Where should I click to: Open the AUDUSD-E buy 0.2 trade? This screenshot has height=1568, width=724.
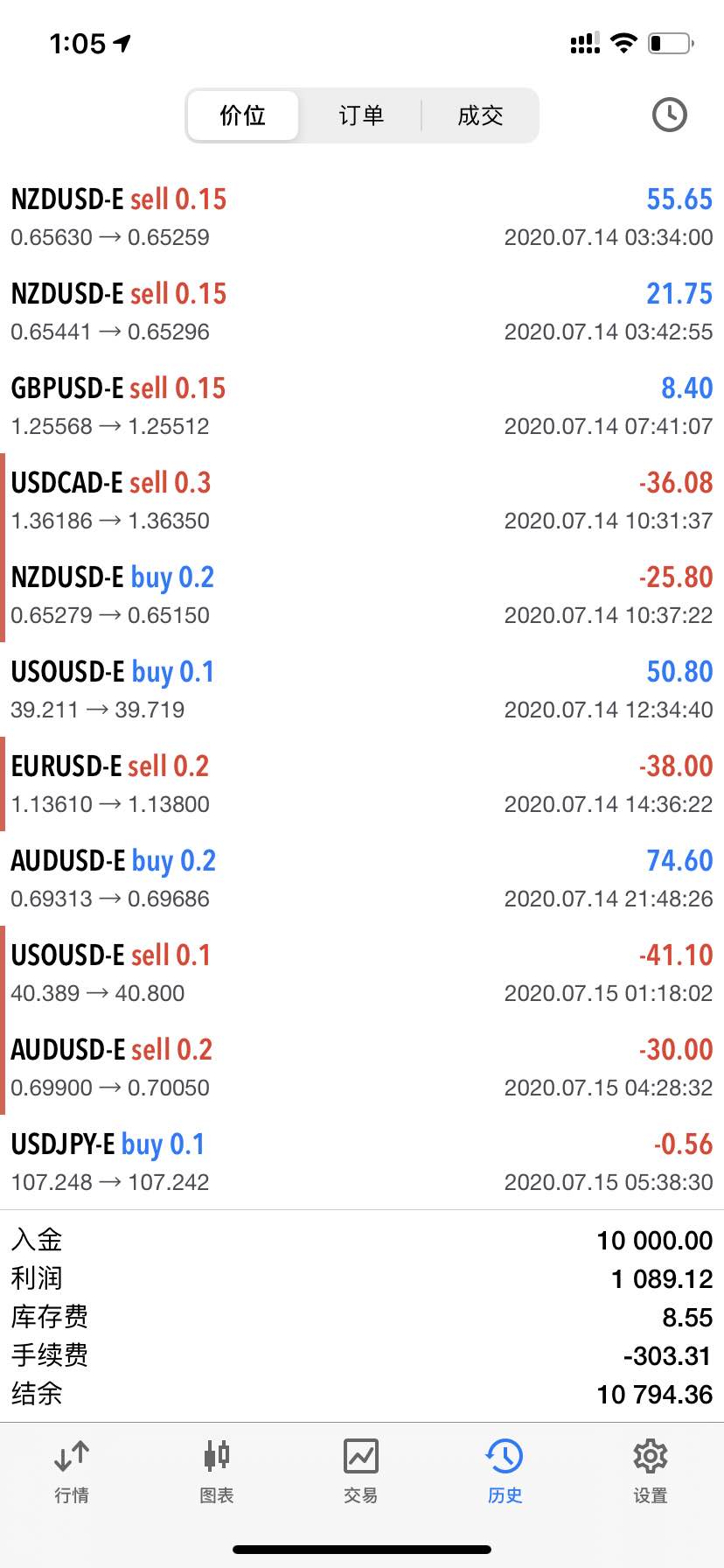(362, 878)
